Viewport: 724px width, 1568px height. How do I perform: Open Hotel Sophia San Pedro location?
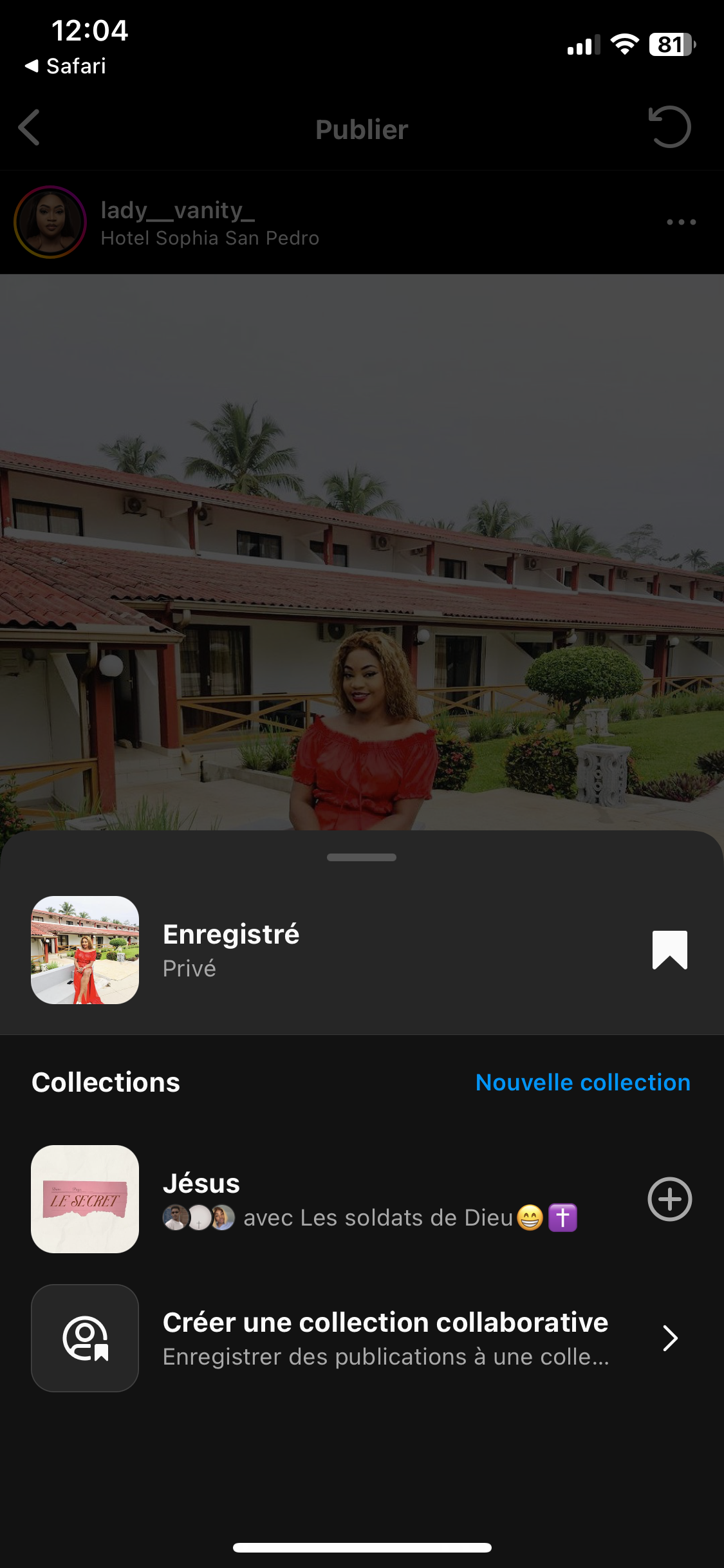pos(210,238)
